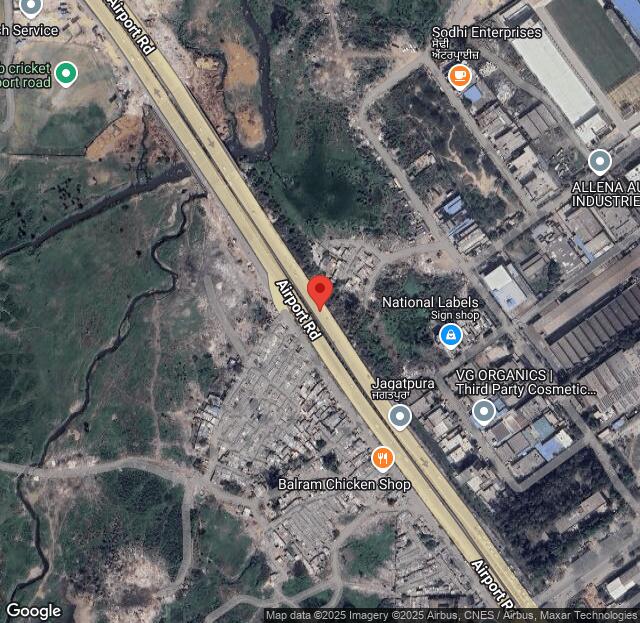This screenshot has height=623, width=640.
Task: Tap the Jagatpura place marker
Action: click(400, 416)
